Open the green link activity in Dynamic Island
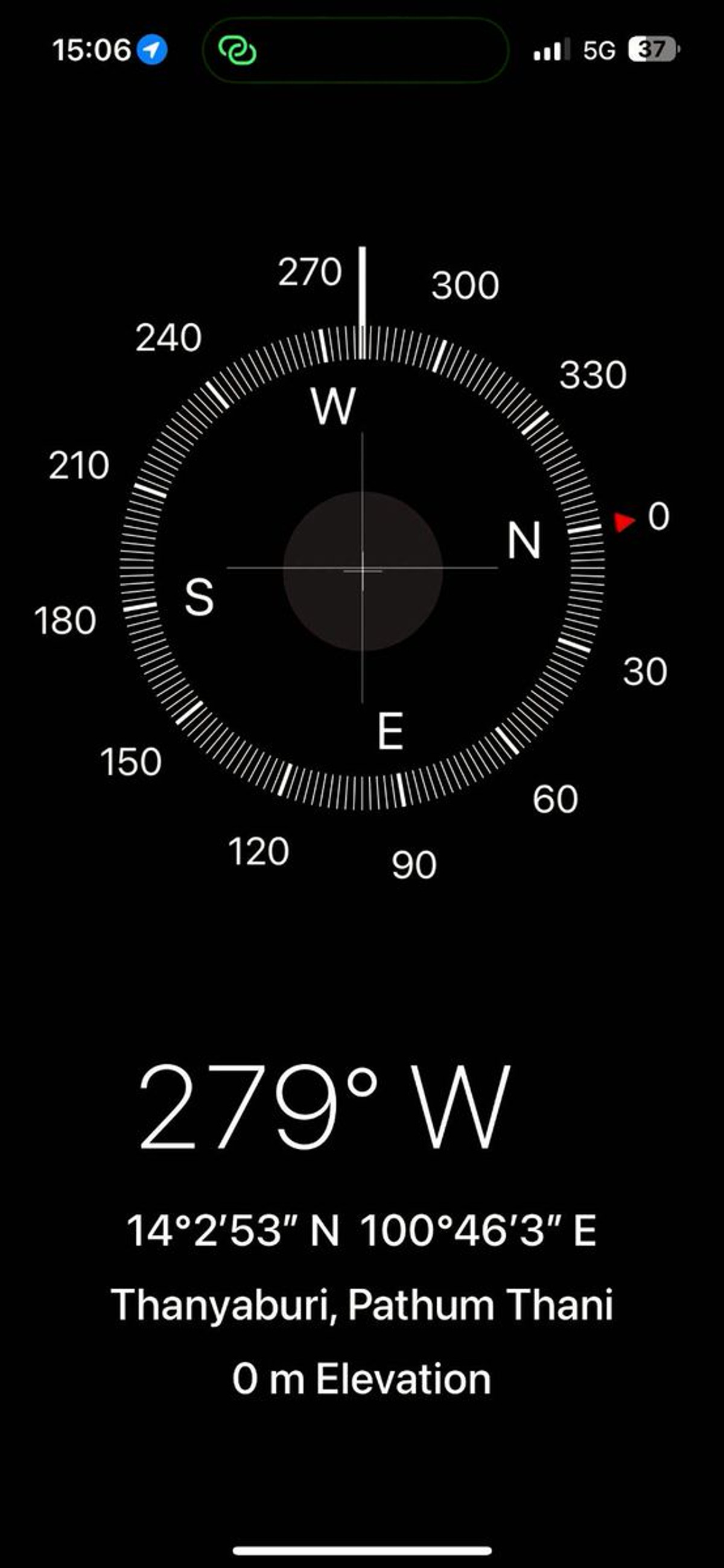 (x=238, y=51)
